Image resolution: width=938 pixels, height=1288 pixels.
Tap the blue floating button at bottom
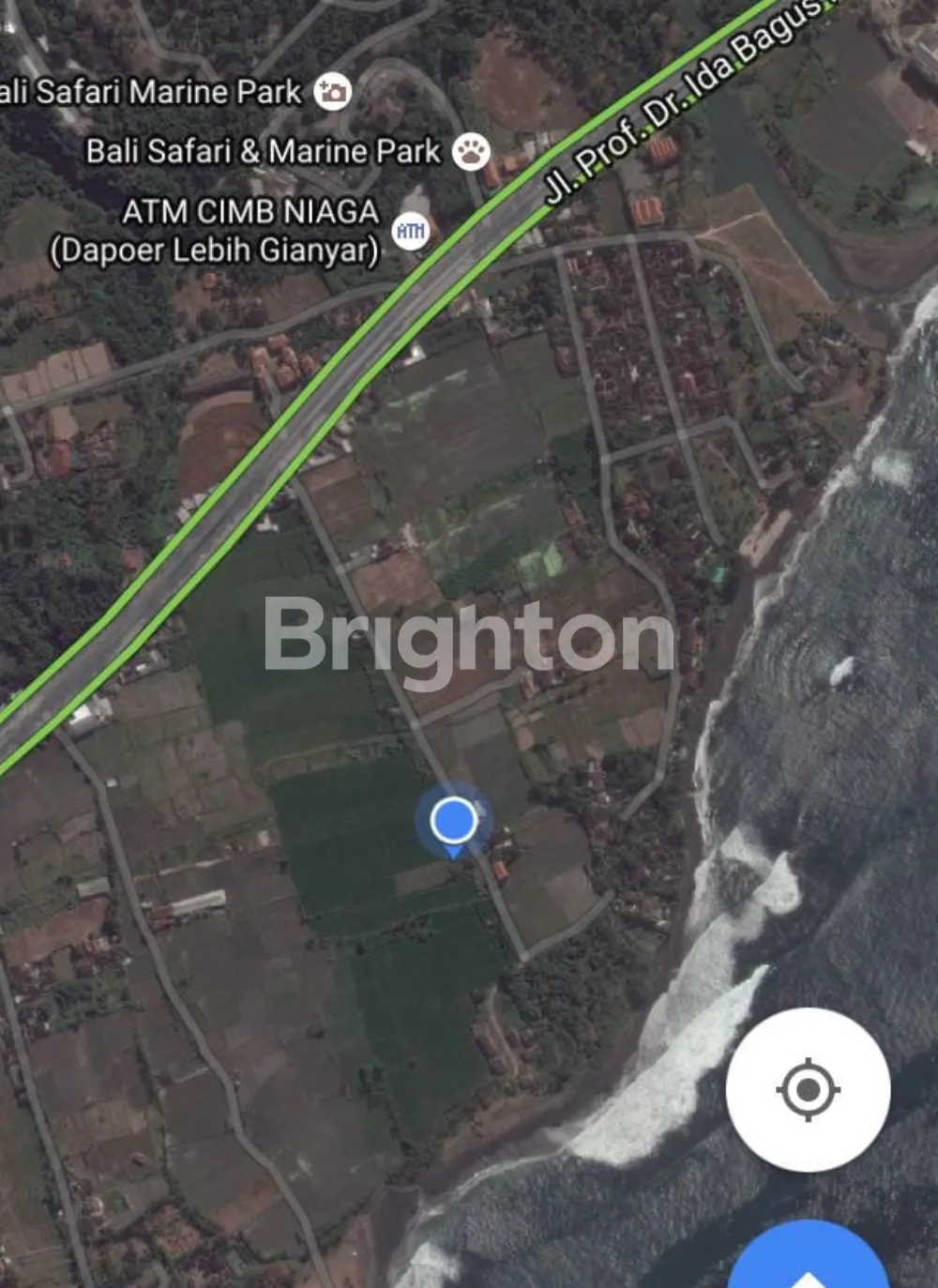click(808, 1262)
